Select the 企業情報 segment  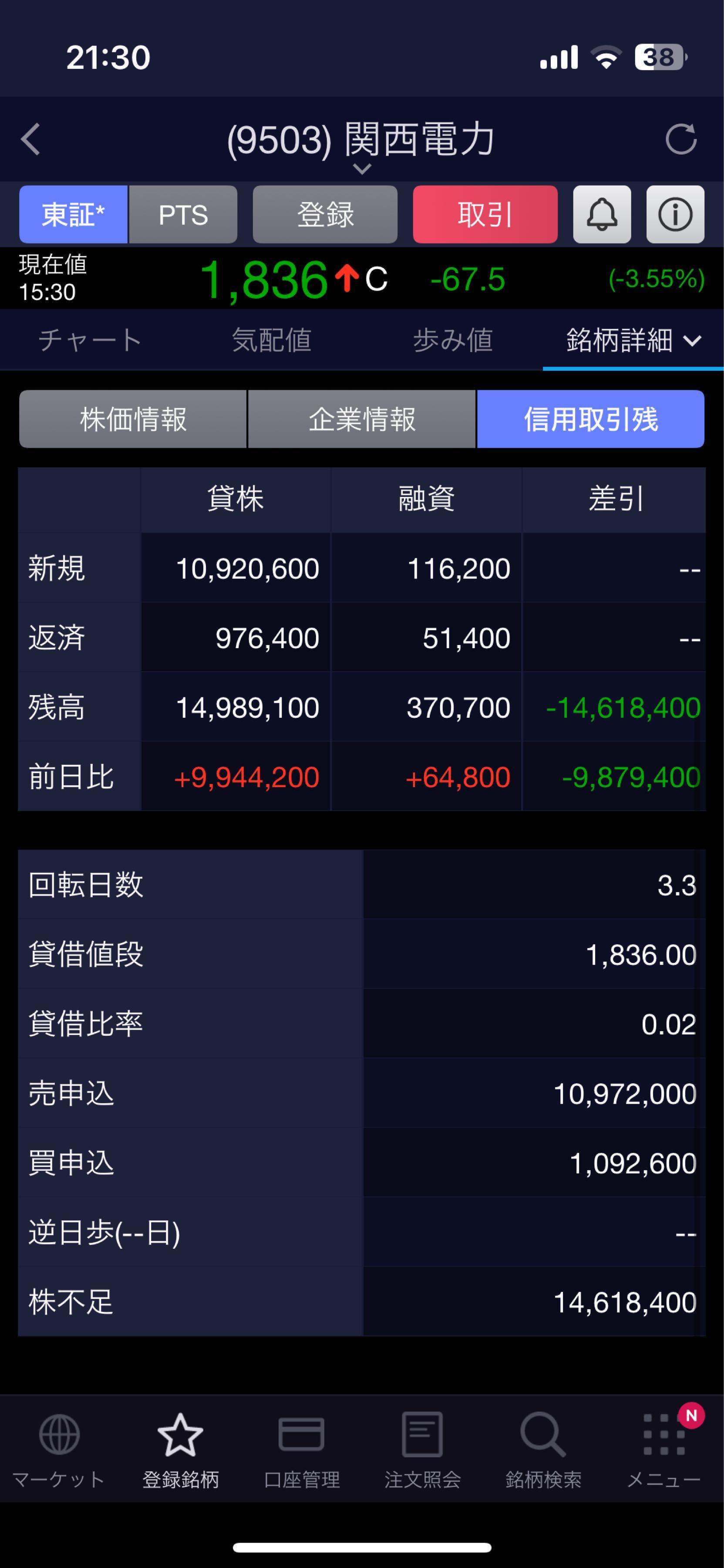click(x=362, y=419)
